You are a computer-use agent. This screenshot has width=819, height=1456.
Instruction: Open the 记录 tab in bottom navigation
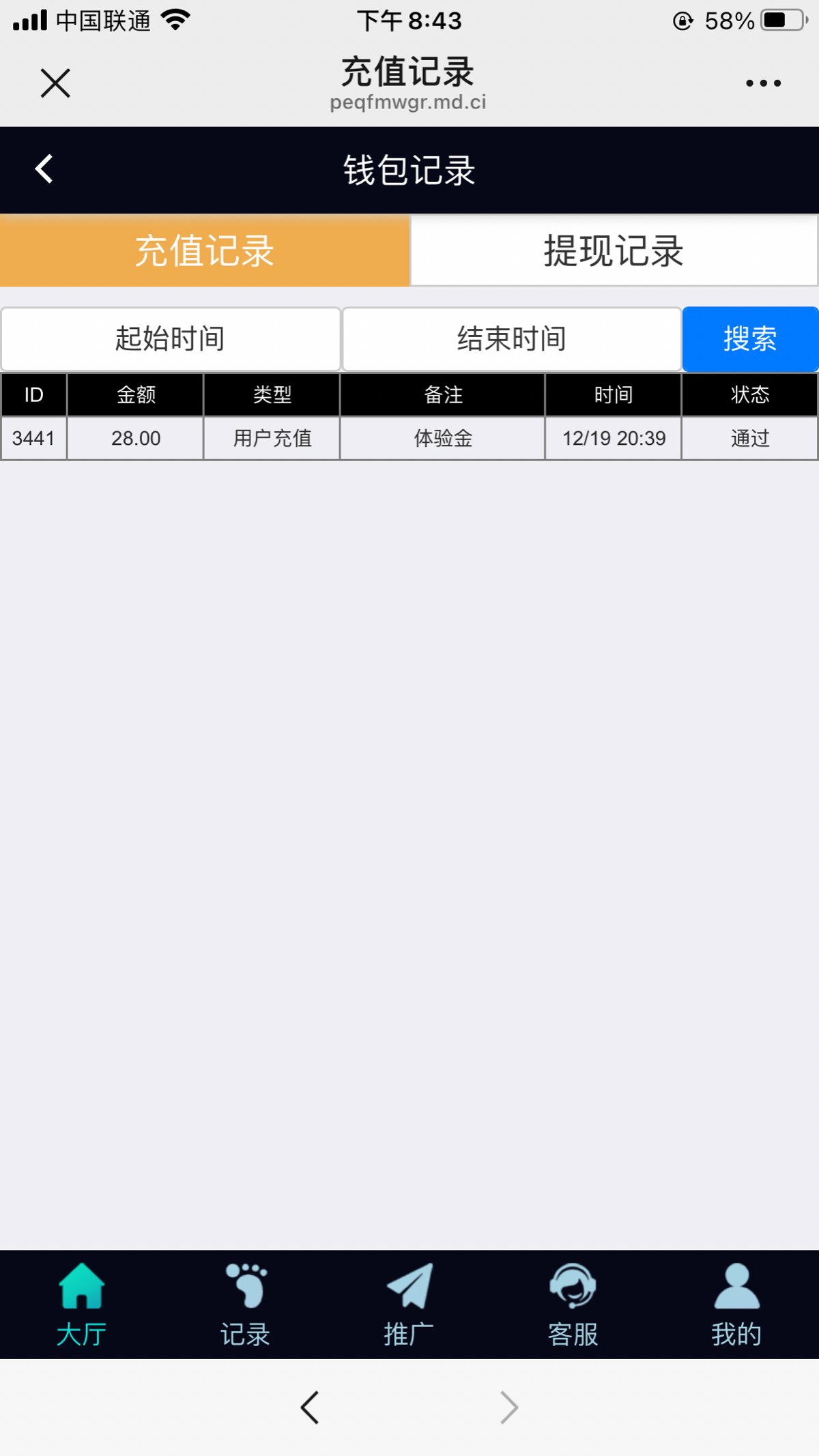[x=246, y=1305]
